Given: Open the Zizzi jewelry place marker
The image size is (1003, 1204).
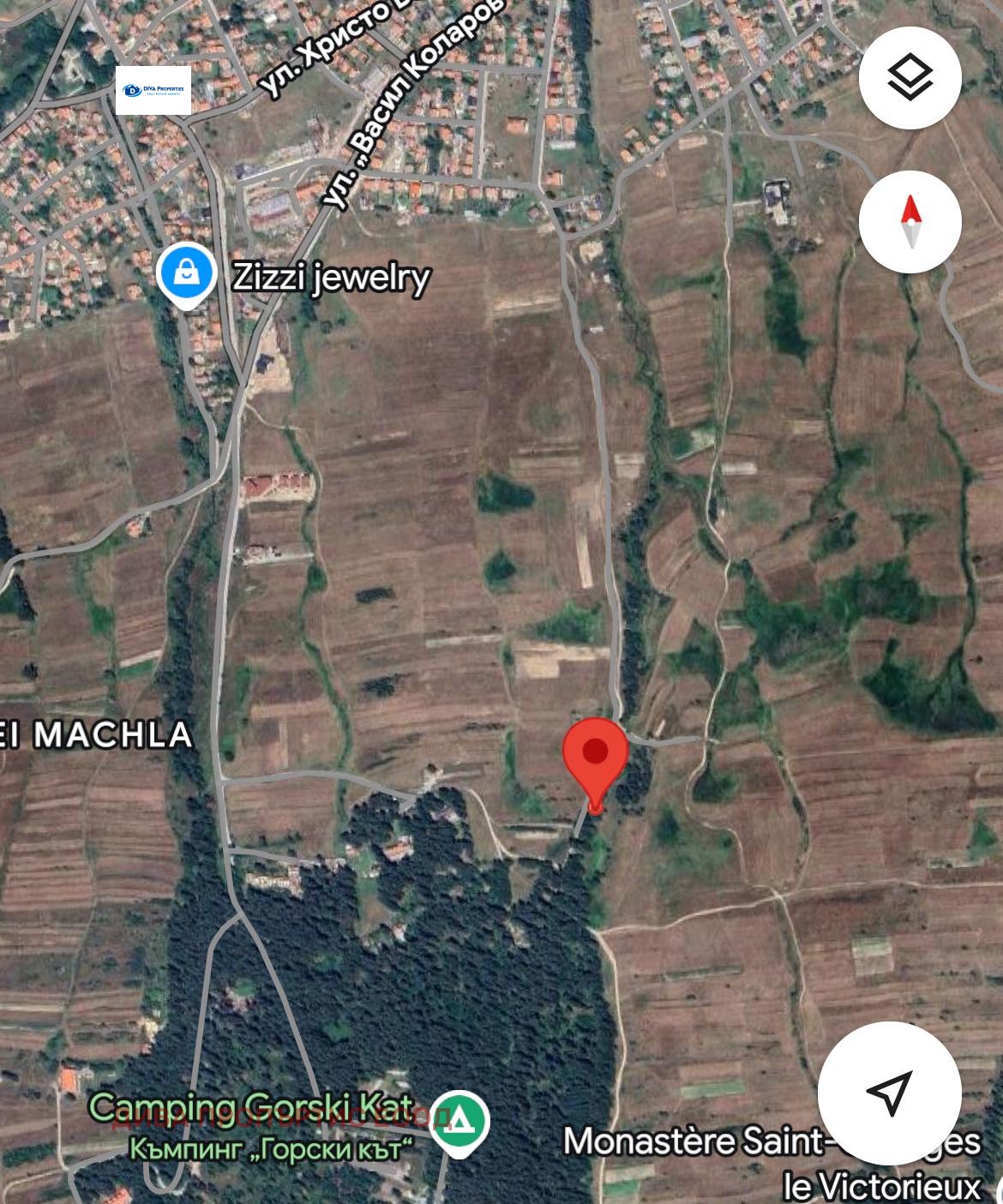Looking at the screenshot, I should point(186,274).
